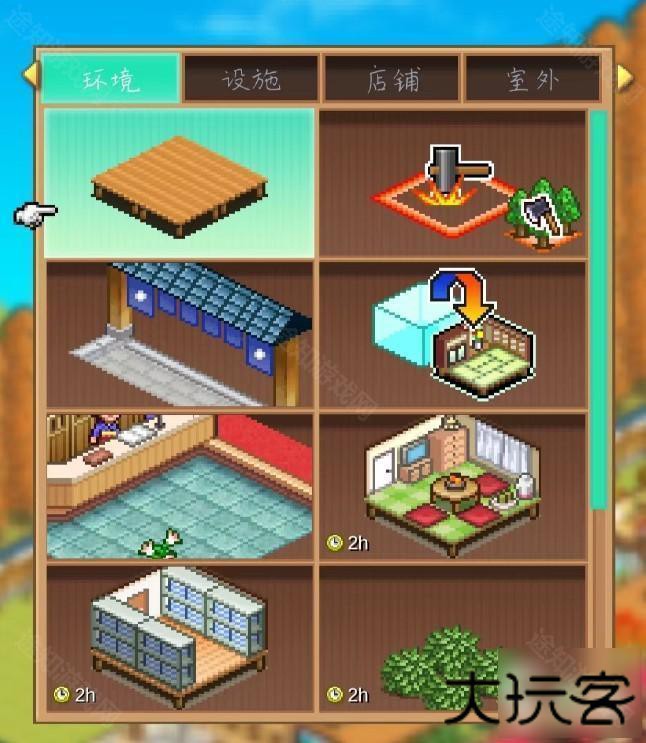
Task: Choose the tatami guest room tile
Action: pos(451,486)
